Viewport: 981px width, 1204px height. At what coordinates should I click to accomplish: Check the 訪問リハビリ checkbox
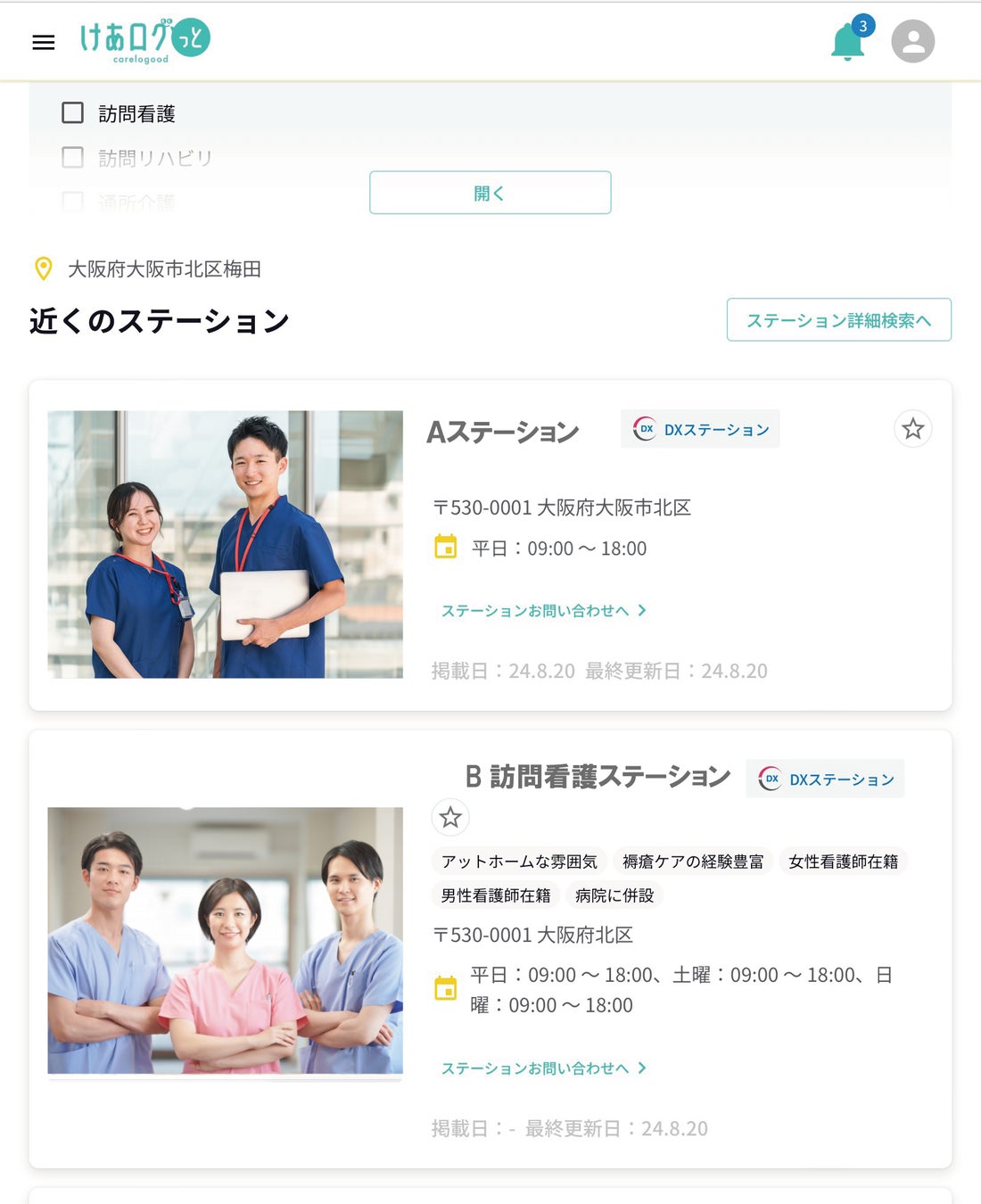[73, 158]
